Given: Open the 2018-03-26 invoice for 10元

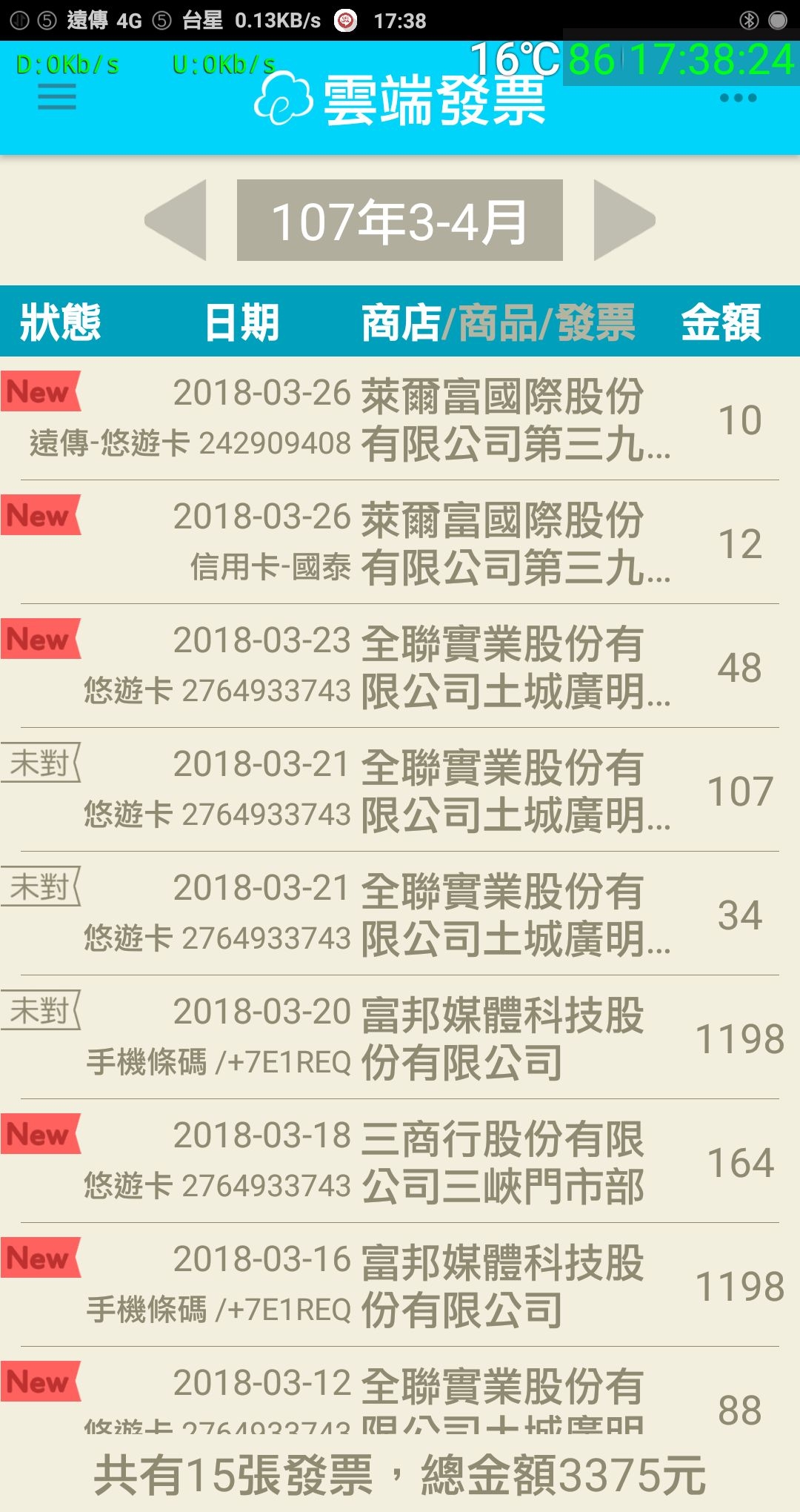Looking at the screenshot, I should (400, 419).
